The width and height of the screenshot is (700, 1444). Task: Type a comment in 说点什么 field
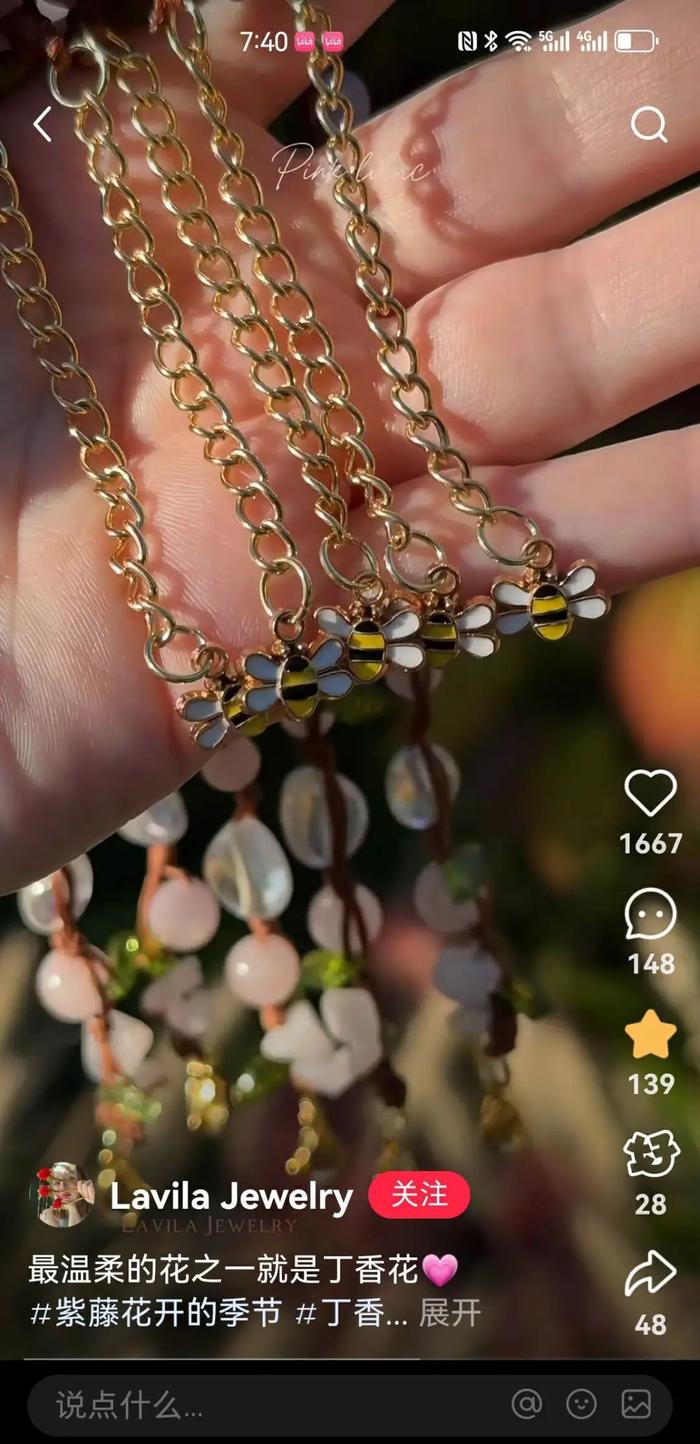pyautogui.click(x=250, y=1405)
